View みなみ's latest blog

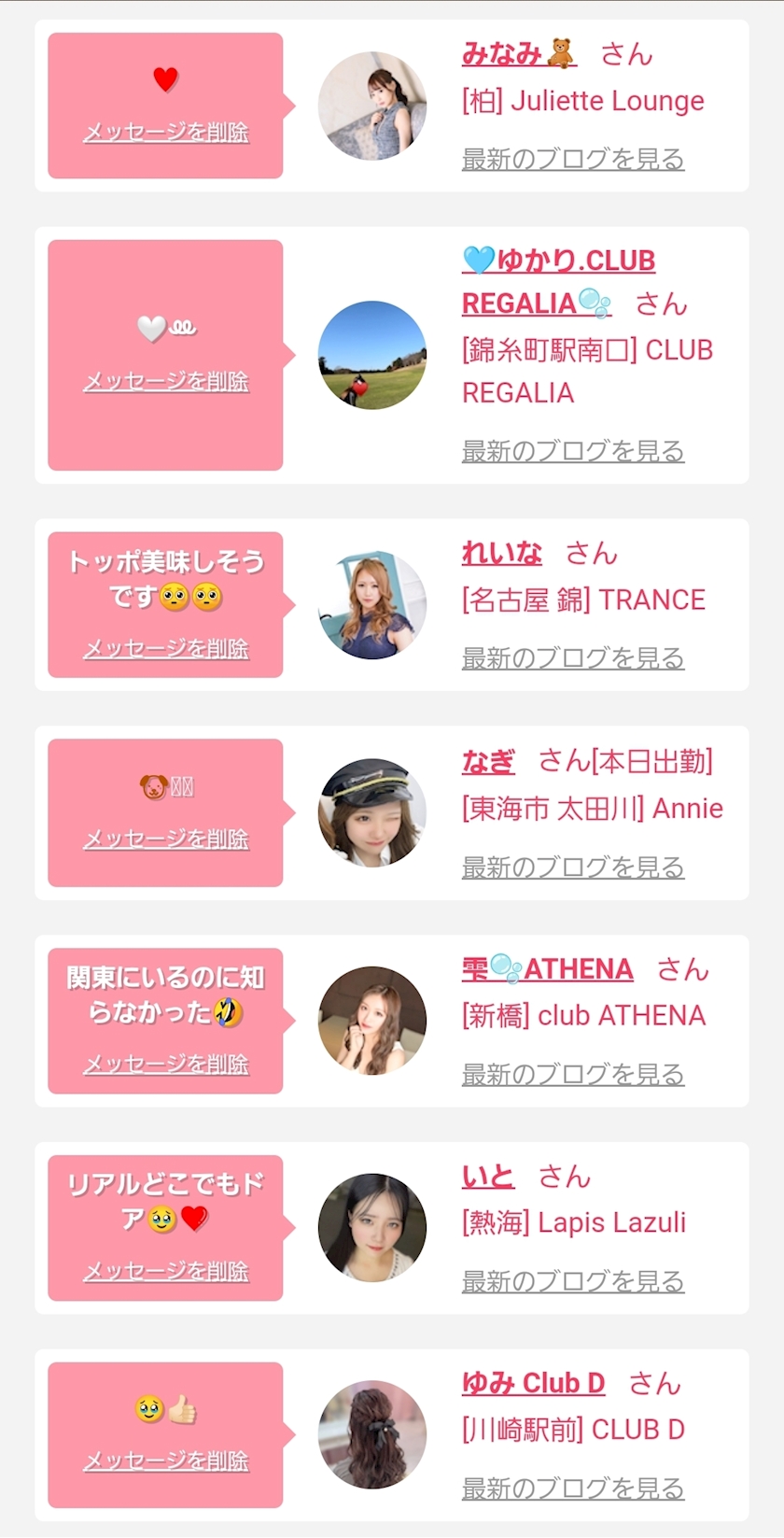pyautogui.click(x=572, y=160)
